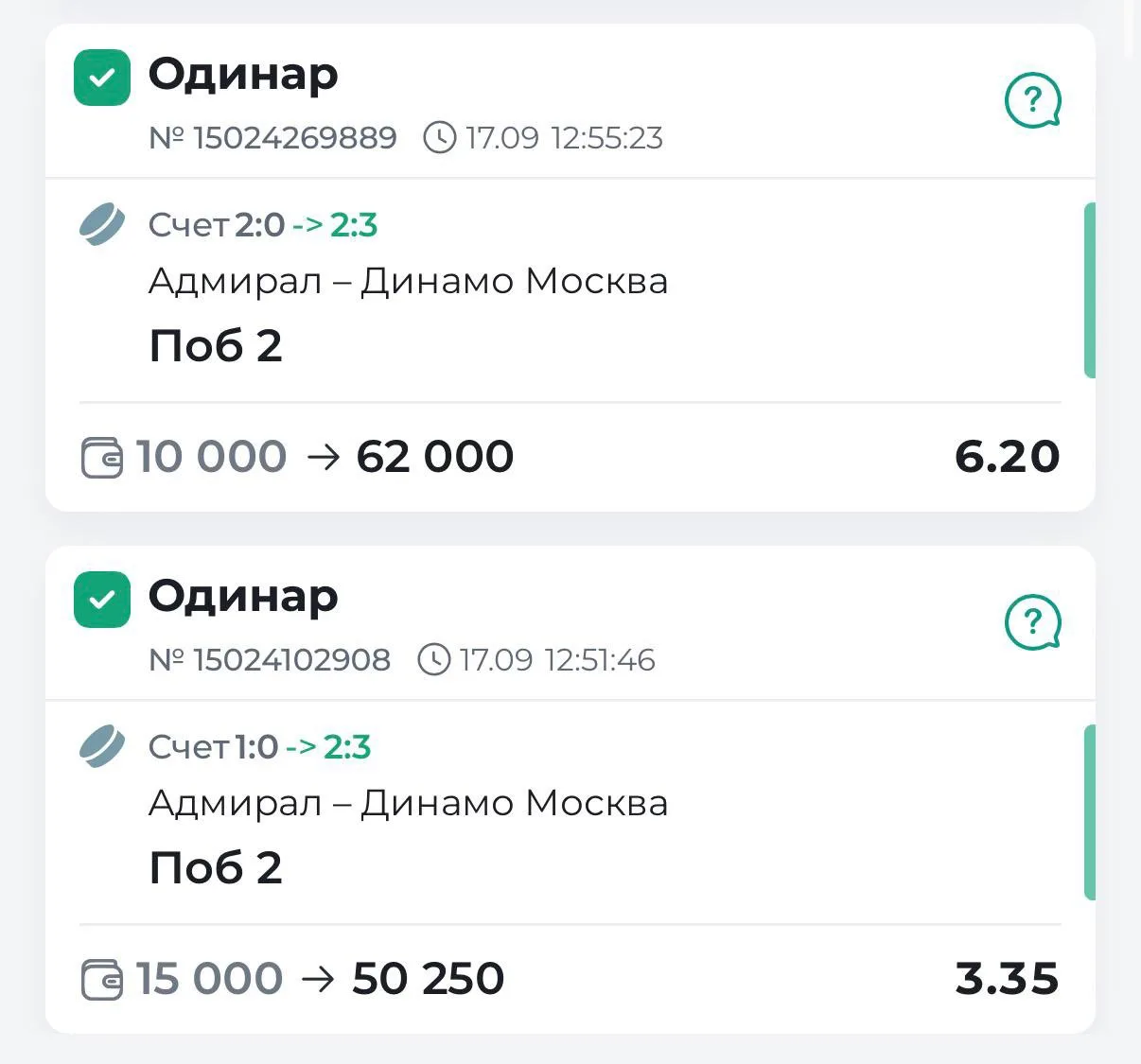Open help for bet № 15024102908
Image resolution: width=1141 pixels, height=1064 pixels.
(x=1032, y=622)
